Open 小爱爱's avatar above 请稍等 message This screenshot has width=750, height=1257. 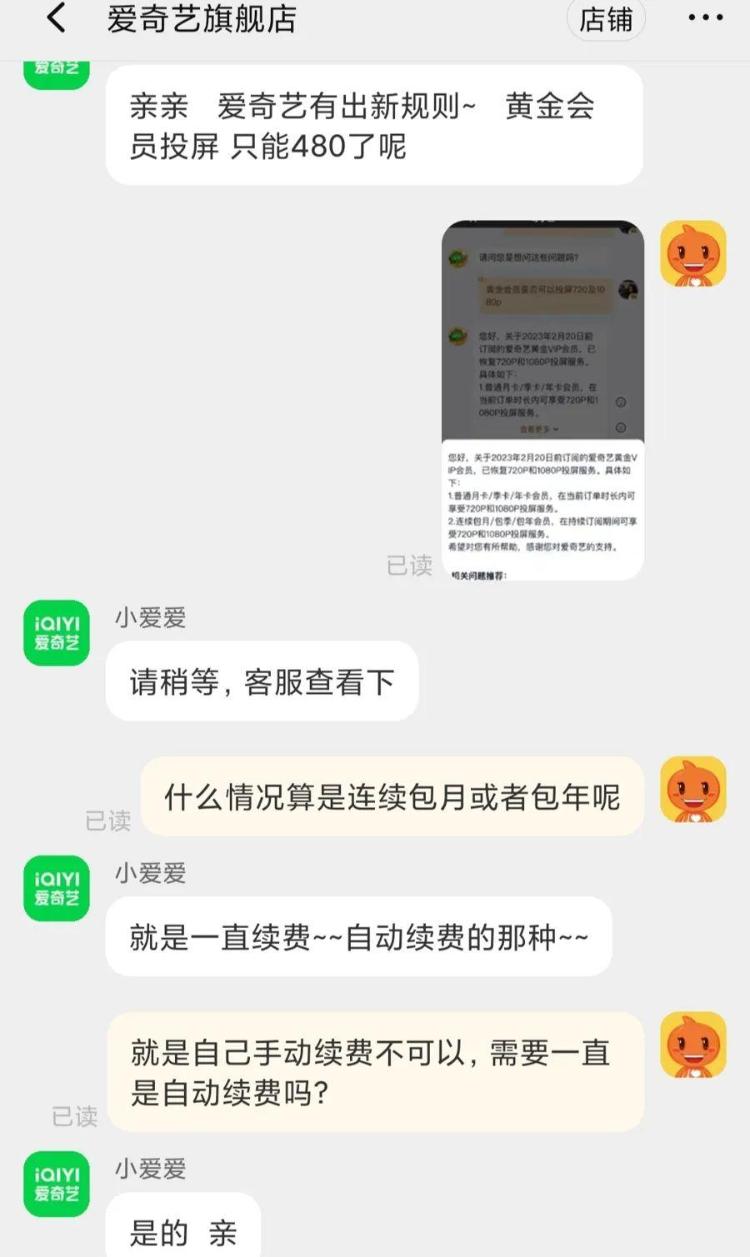coord(57,634)
